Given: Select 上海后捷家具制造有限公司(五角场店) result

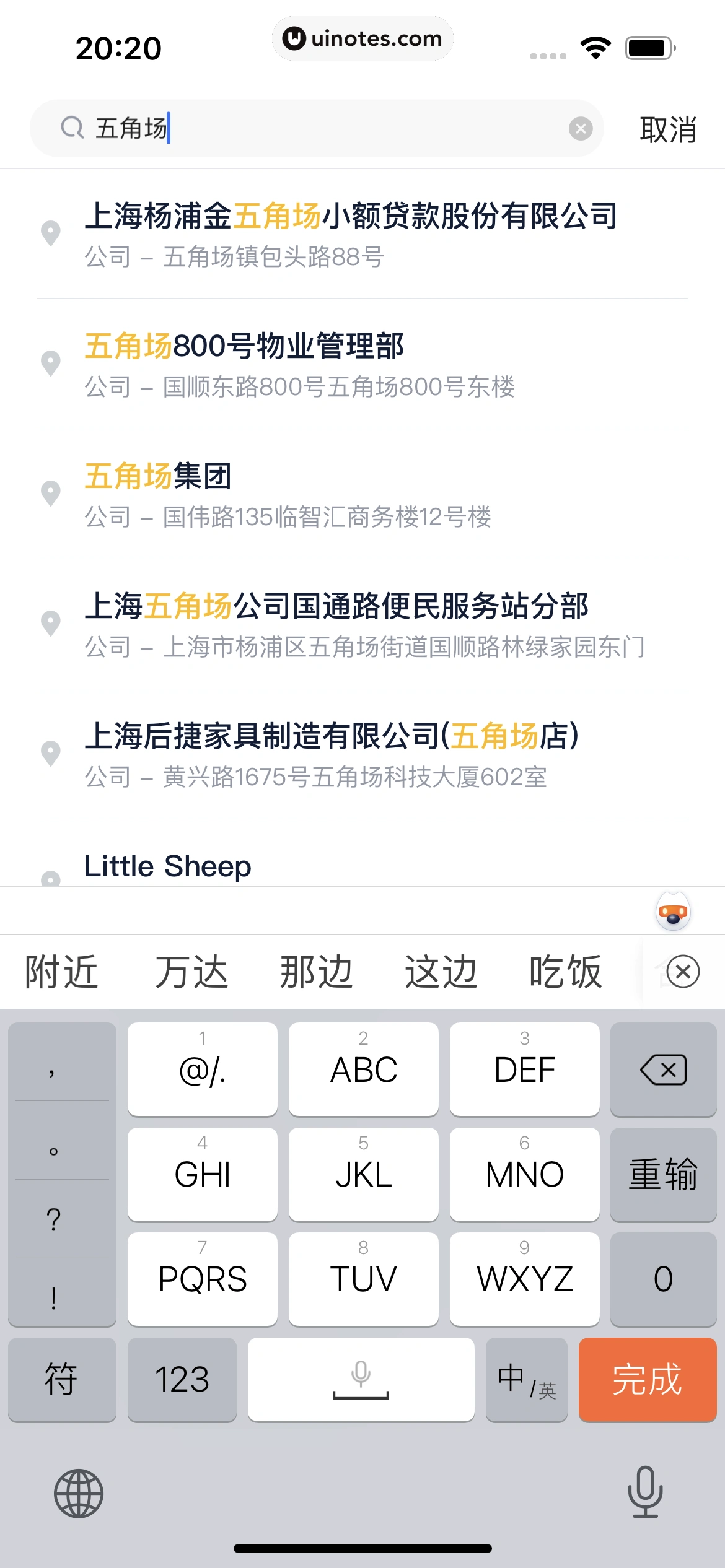Looking at the screenshot, I should pyautogui.click(x=332, y=754).
